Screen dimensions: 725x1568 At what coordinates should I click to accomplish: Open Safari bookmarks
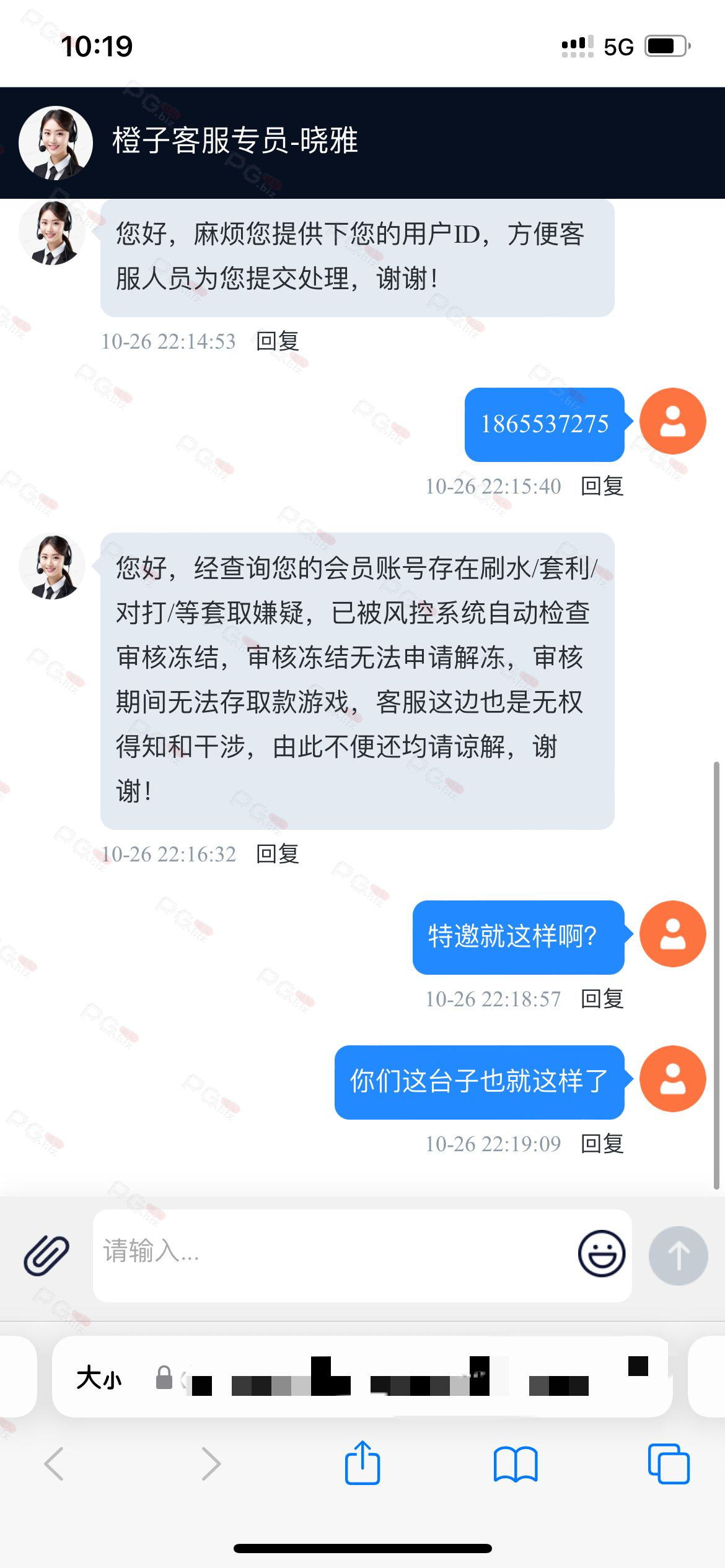(x=516, y=1464)
